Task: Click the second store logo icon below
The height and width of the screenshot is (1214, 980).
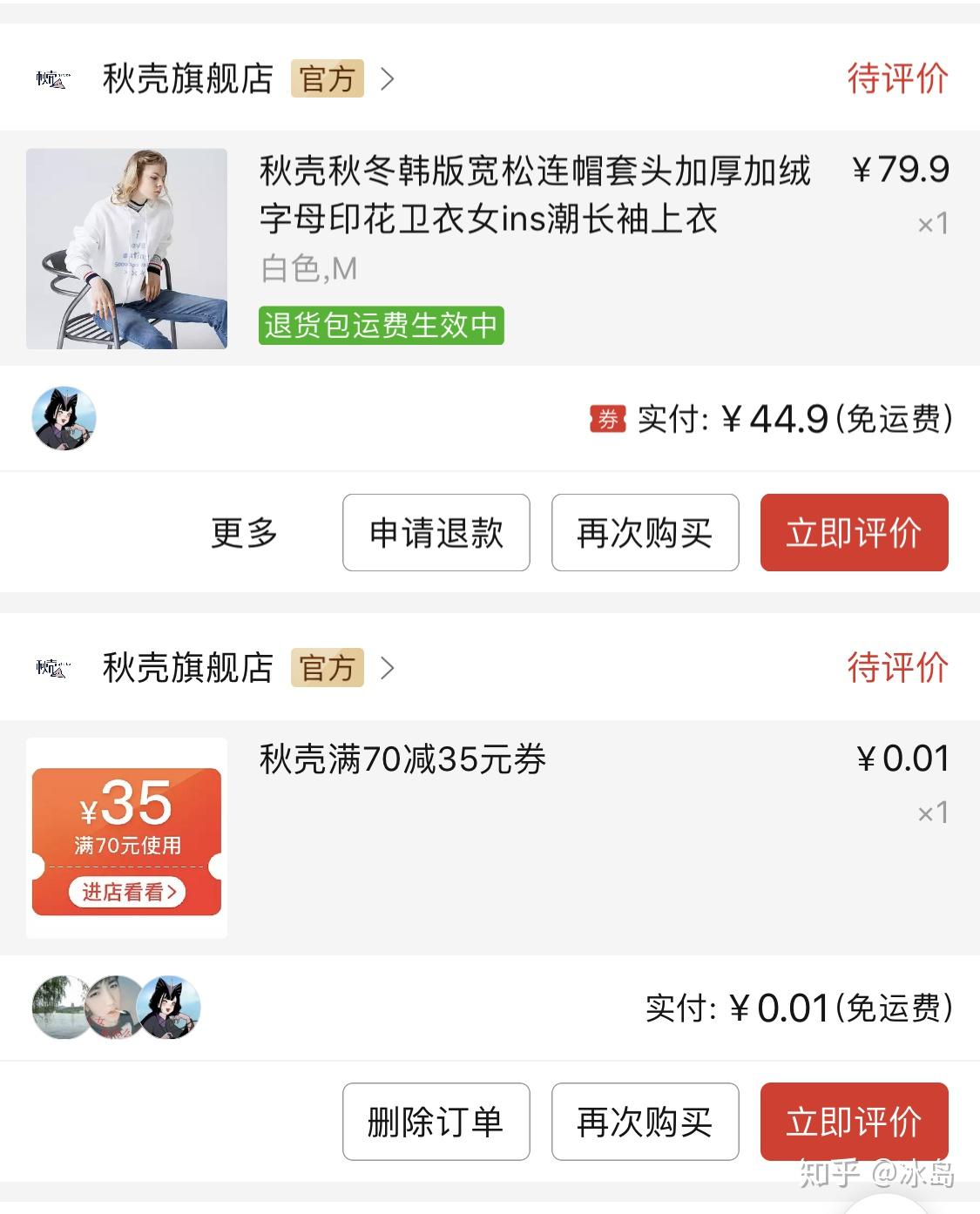Action: coord(54,669)
